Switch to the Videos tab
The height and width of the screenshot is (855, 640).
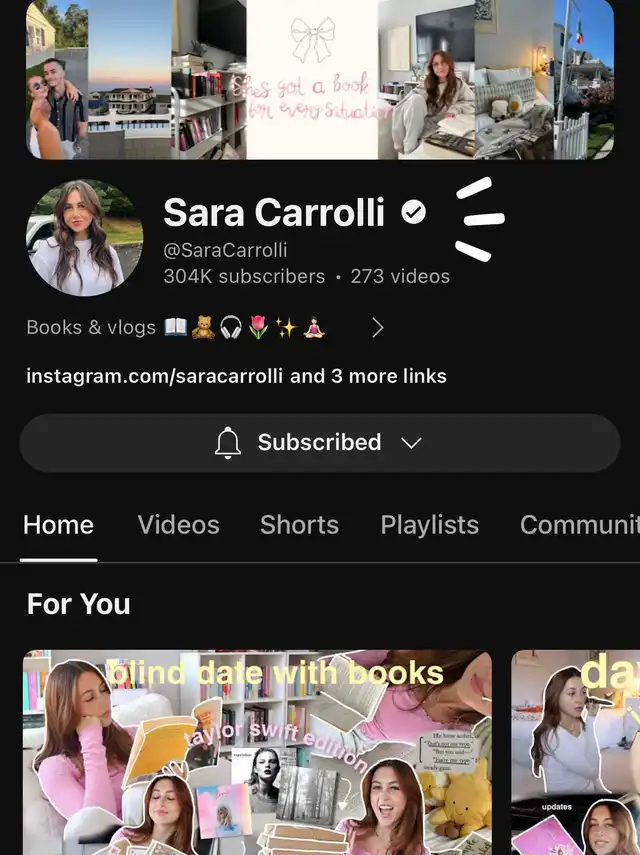(178, 524)
